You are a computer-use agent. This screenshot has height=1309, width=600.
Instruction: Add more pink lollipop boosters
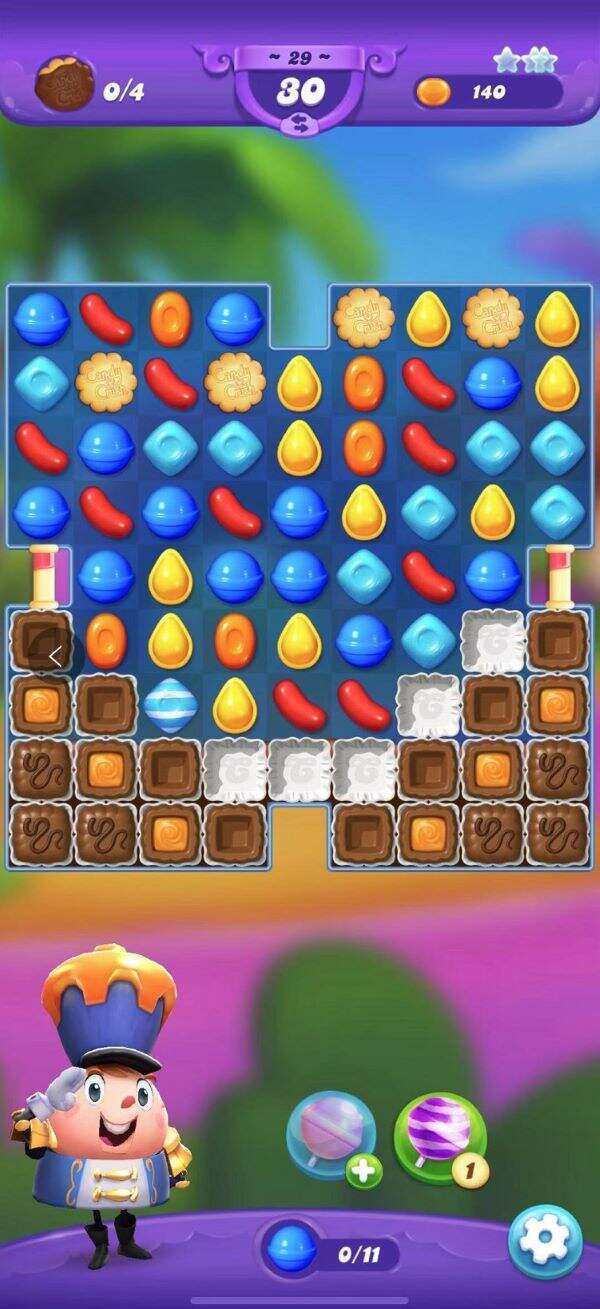pyautogui.click(x=364, y=1171)
